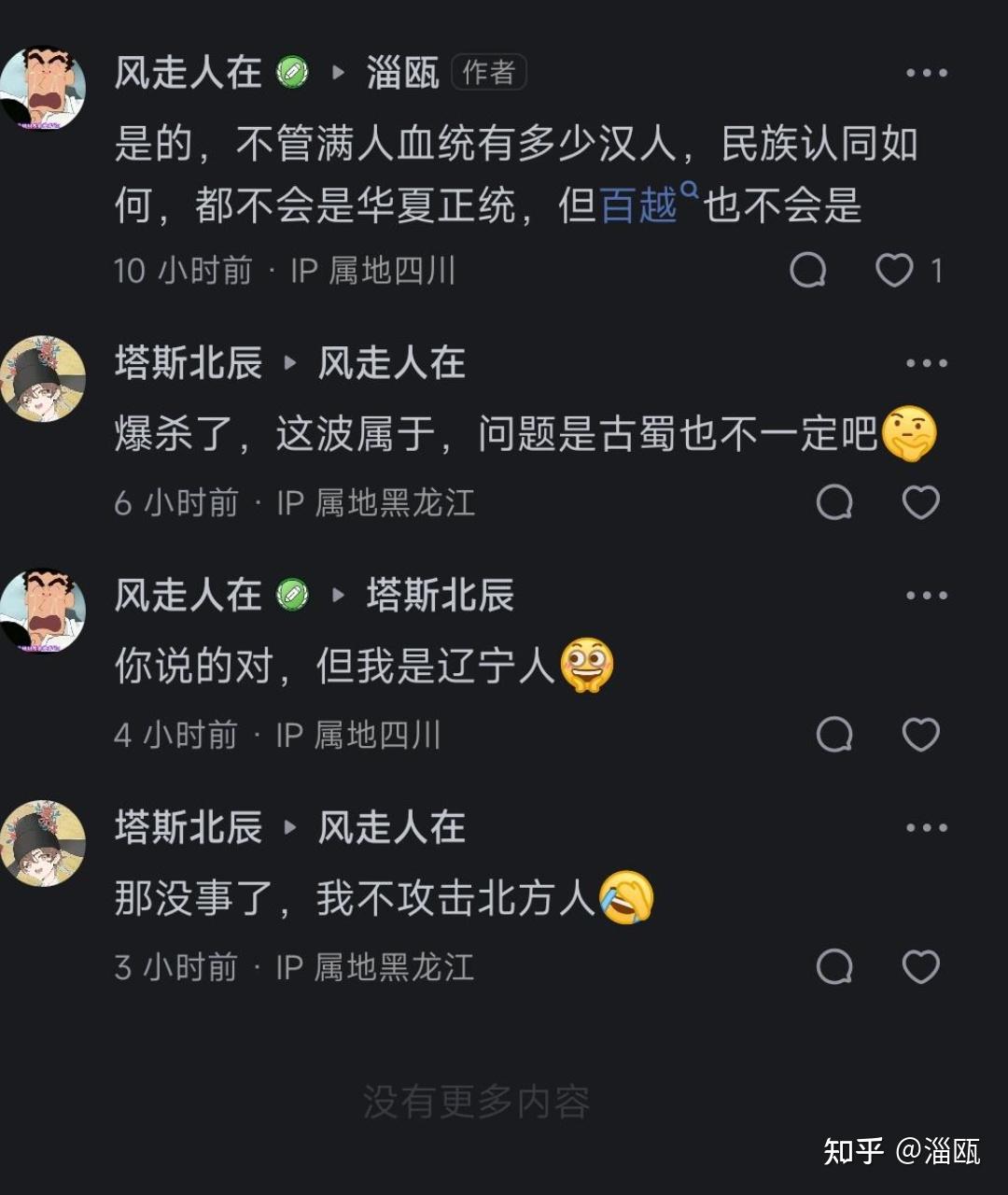Viewport: 1008px width, 1195px height.
Task: Reply to the comment posted 10 小时前
Action: pos(808,271)
